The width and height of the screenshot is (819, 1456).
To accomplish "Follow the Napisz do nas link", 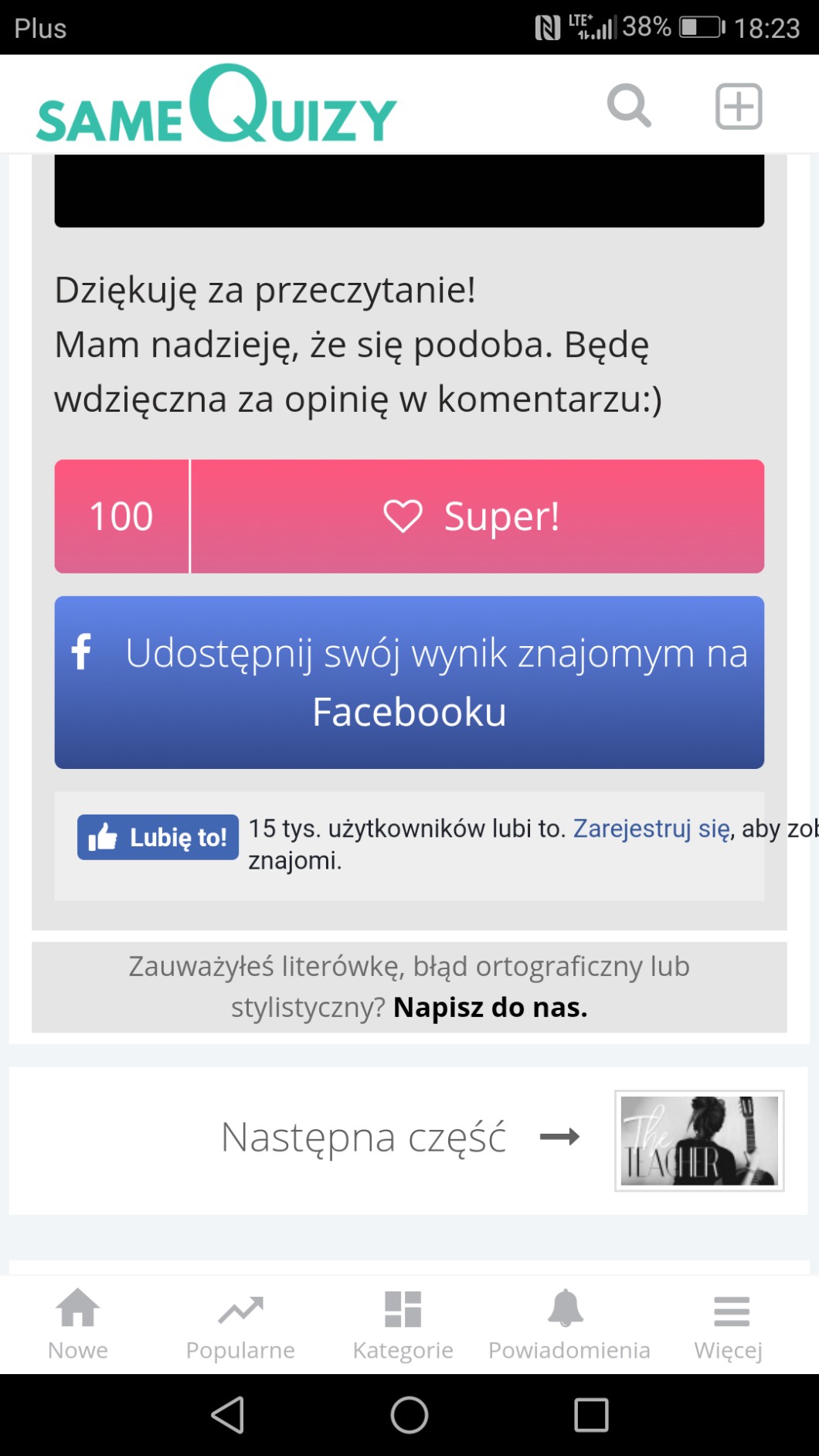I will [x=490, y=1007].
